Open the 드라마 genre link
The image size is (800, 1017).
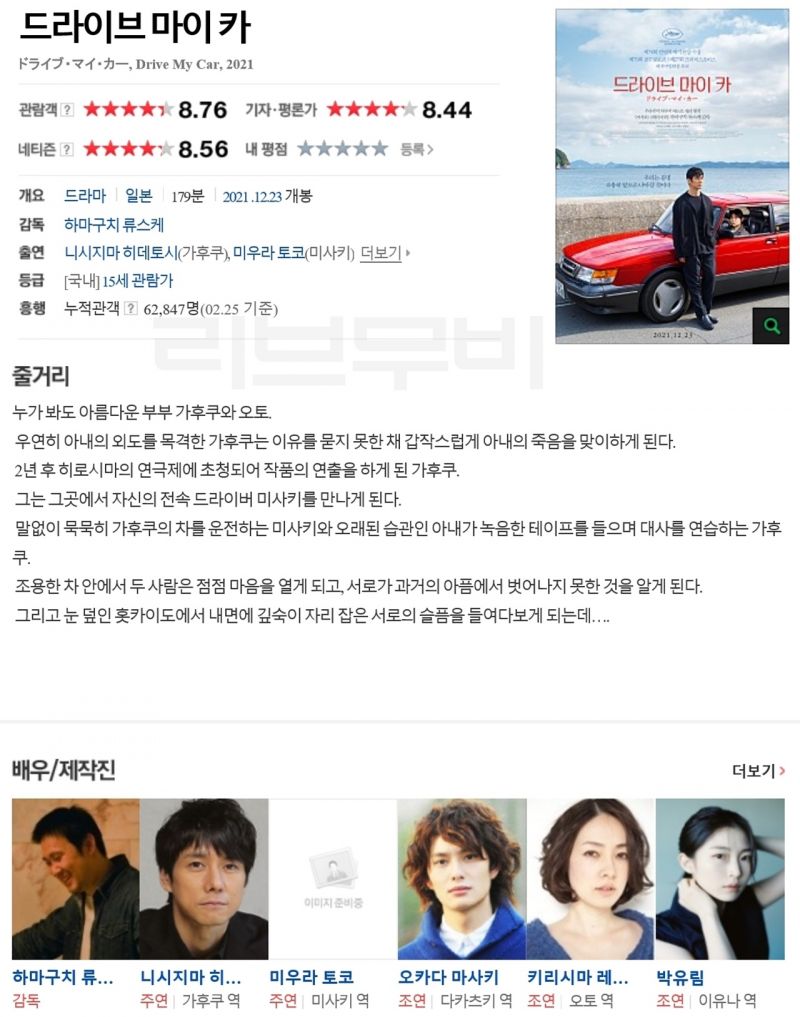tap(85, 196)
